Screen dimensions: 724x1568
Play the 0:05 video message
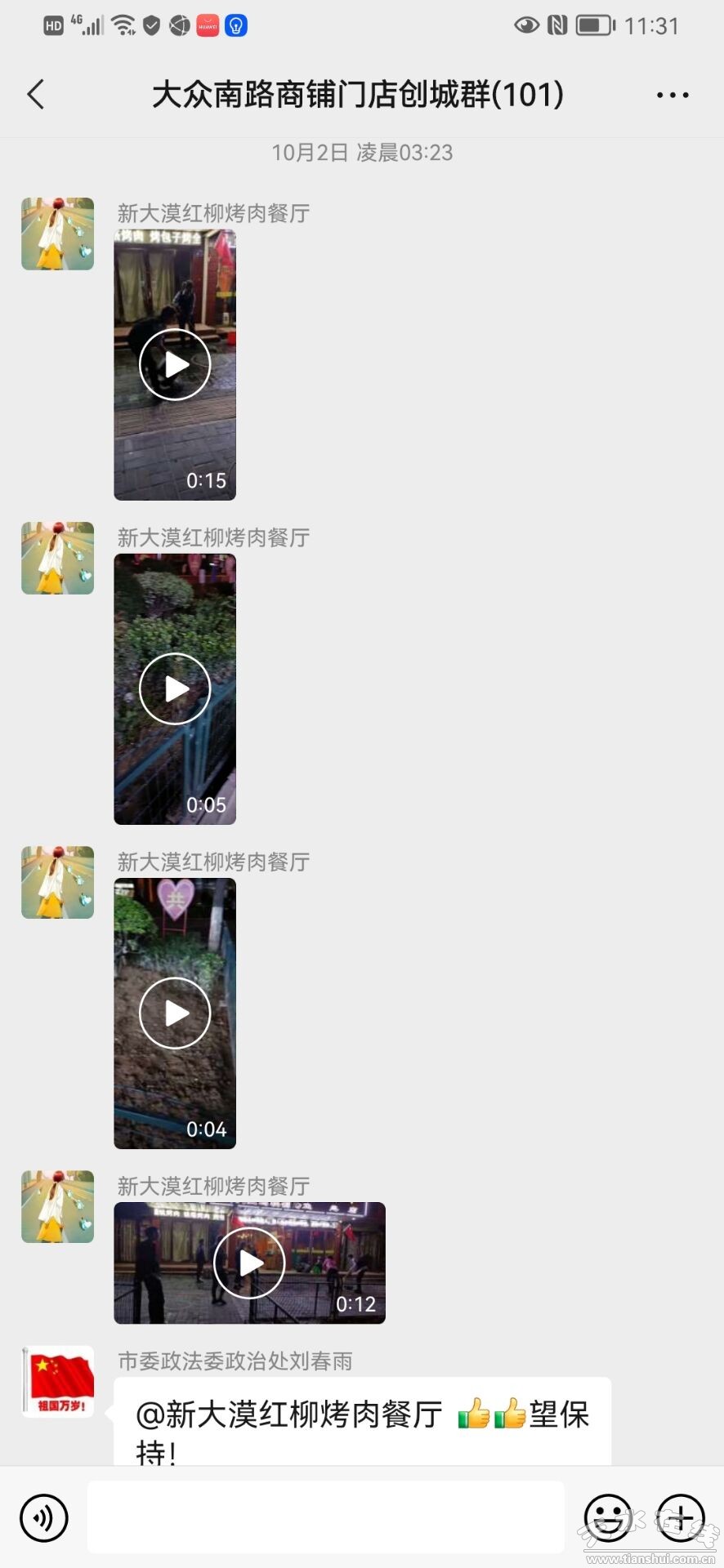pos(175,688)
